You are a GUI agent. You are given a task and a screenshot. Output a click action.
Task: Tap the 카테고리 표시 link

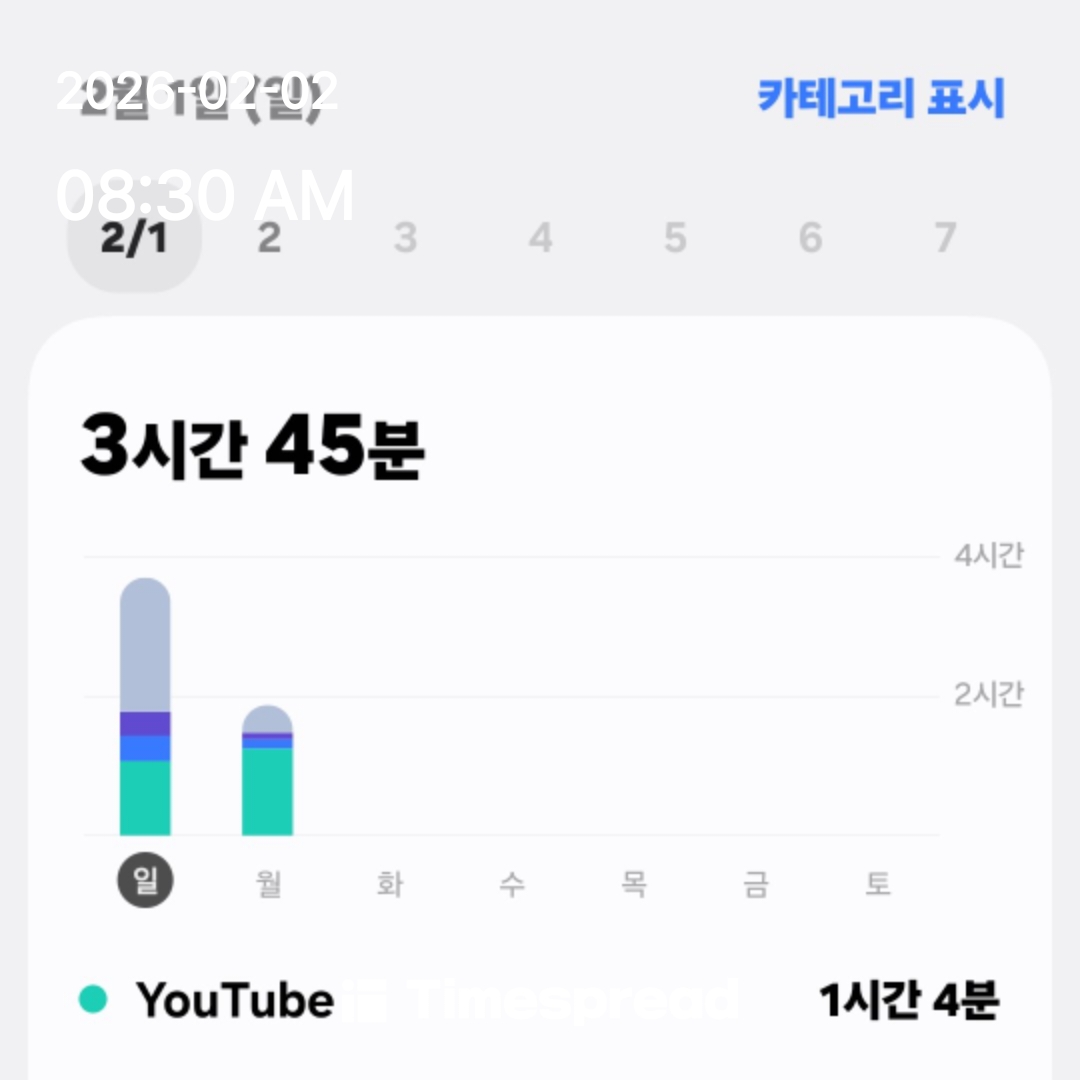point(880,98)
